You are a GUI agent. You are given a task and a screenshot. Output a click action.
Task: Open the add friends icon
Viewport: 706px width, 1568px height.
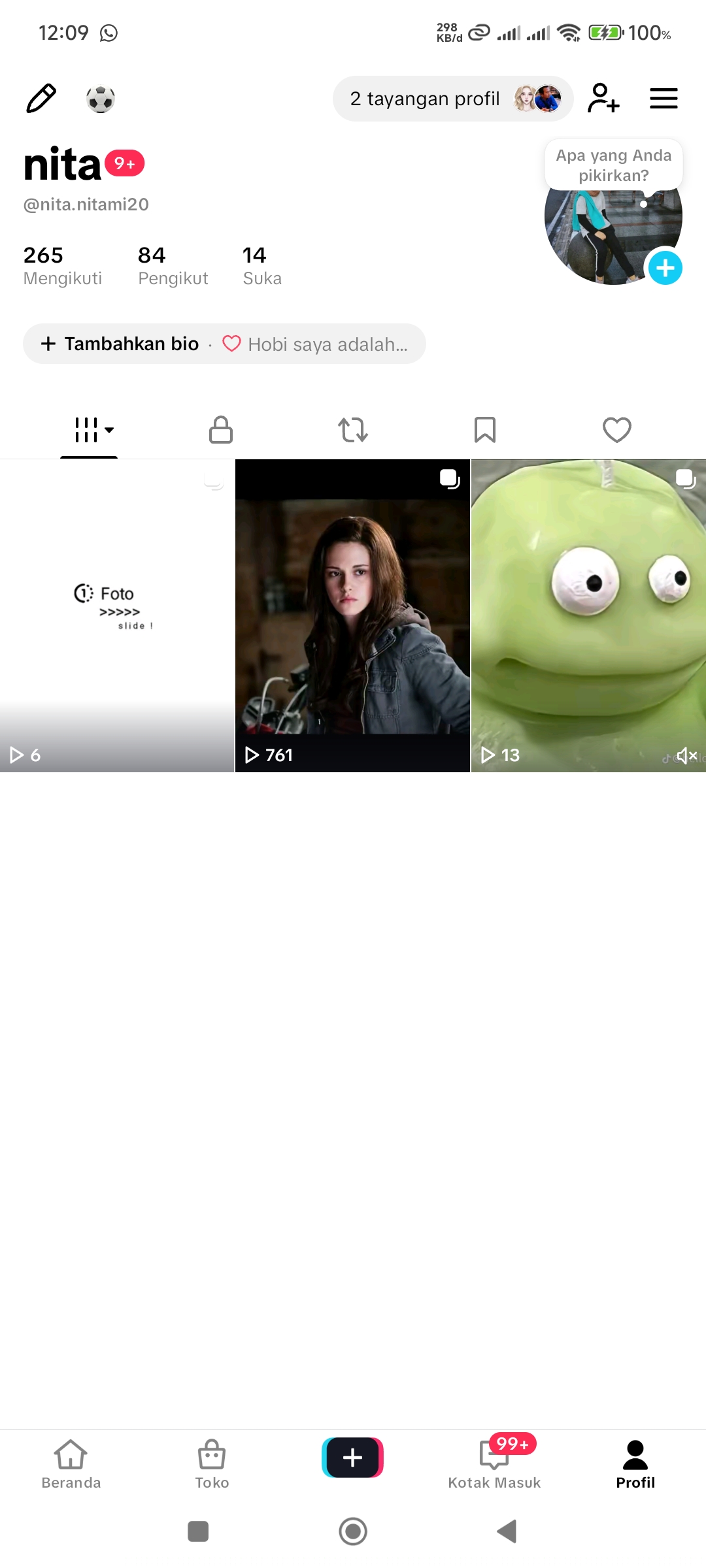[603, 99]
